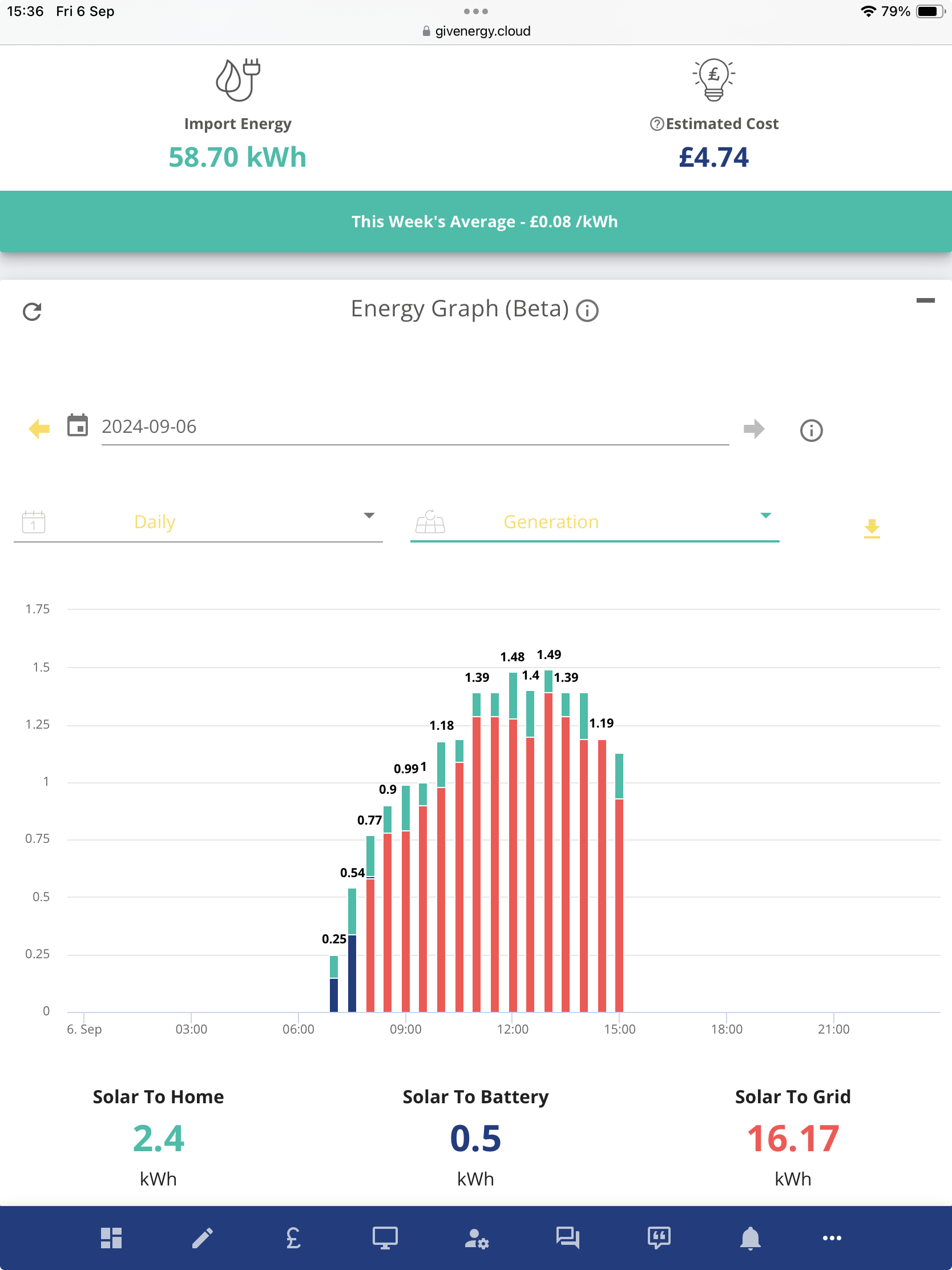
Task: Open the Daily period dropdown
Action: [x=198, y=522]
